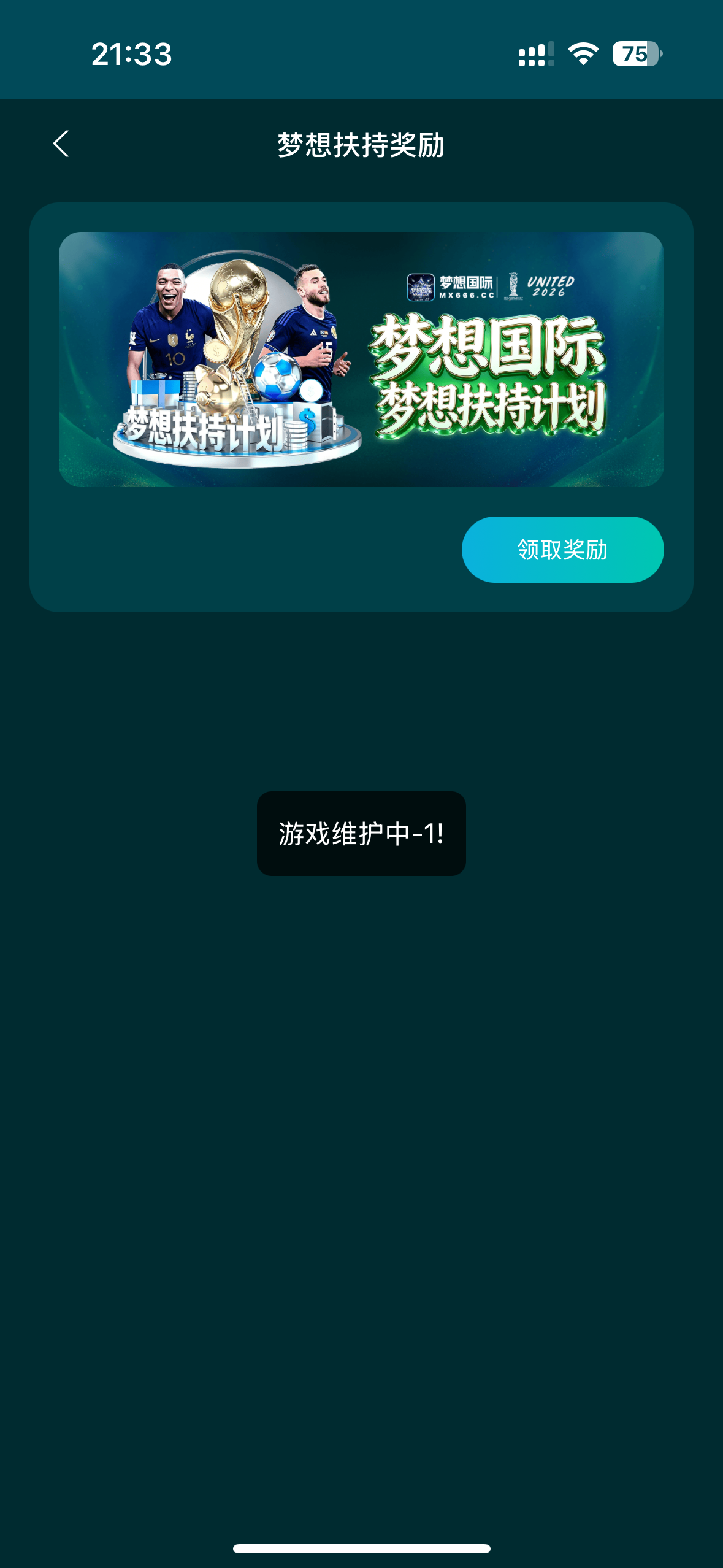Viewport: 723px width, 1568px height.
Task: Open the 梦想扶持计划 promotional banner
Action: 361,359
